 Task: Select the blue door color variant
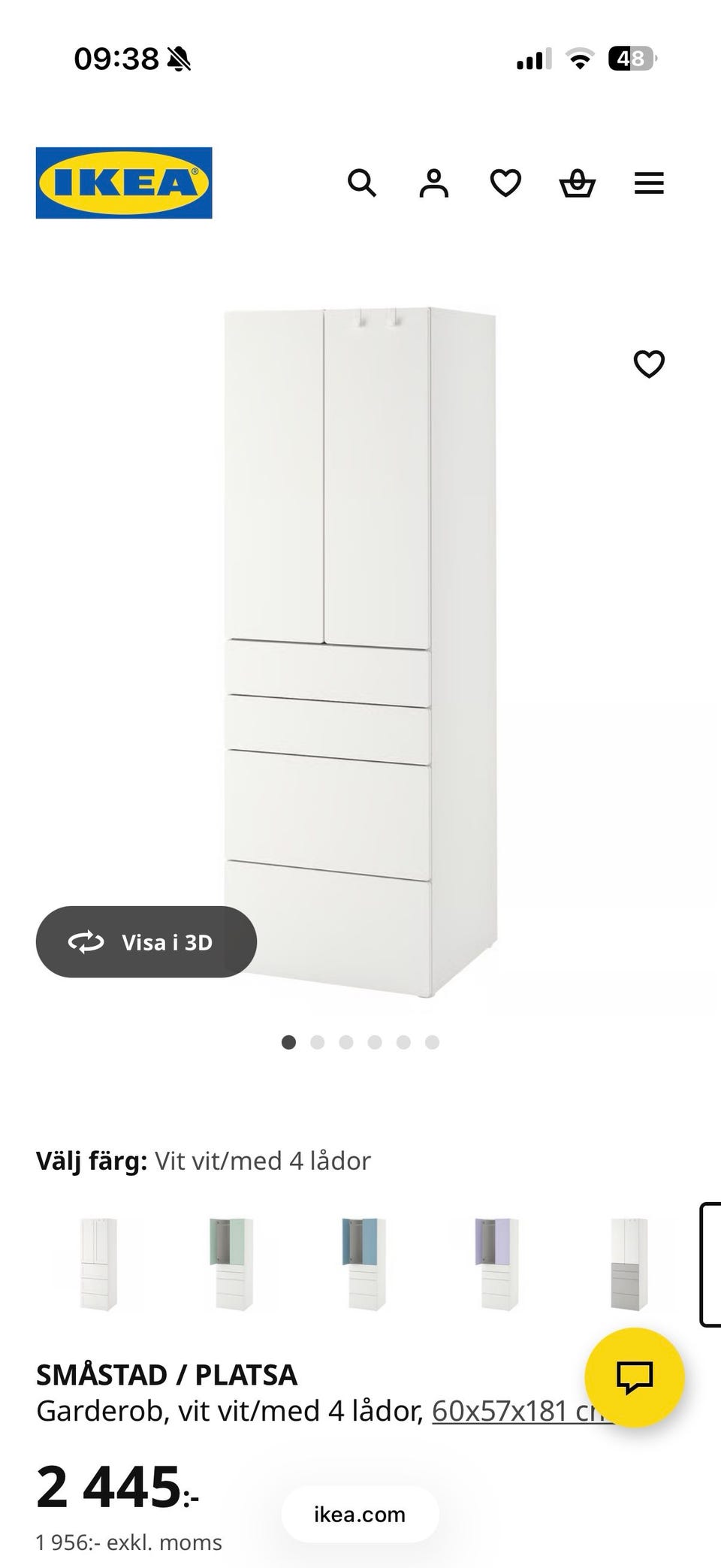[365, 1264]
